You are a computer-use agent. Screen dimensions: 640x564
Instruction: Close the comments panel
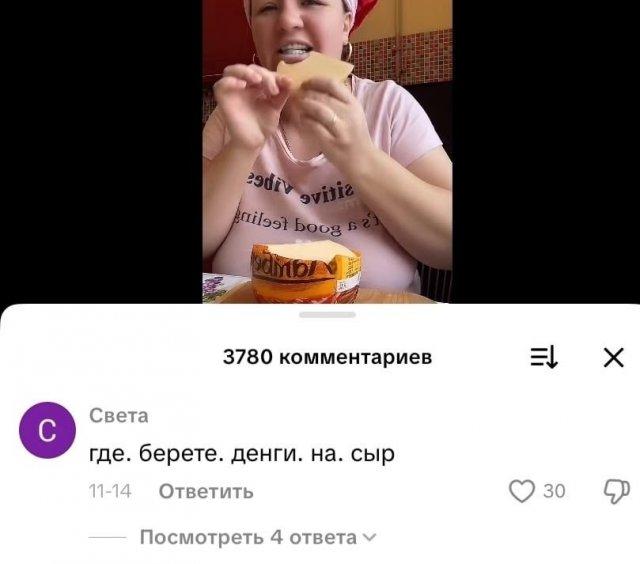613,358
